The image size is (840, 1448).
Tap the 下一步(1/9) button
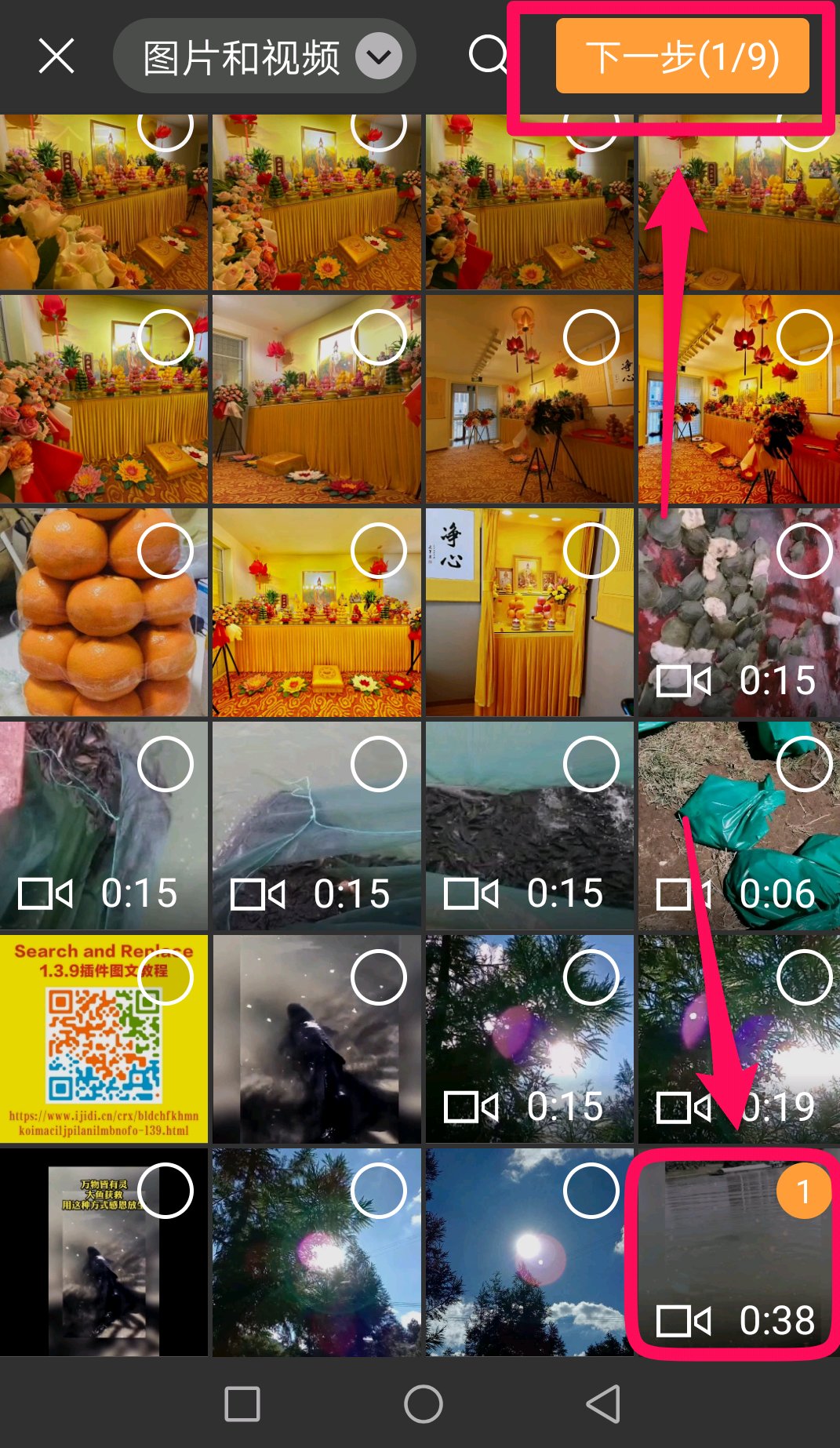(x=682, y=56)
